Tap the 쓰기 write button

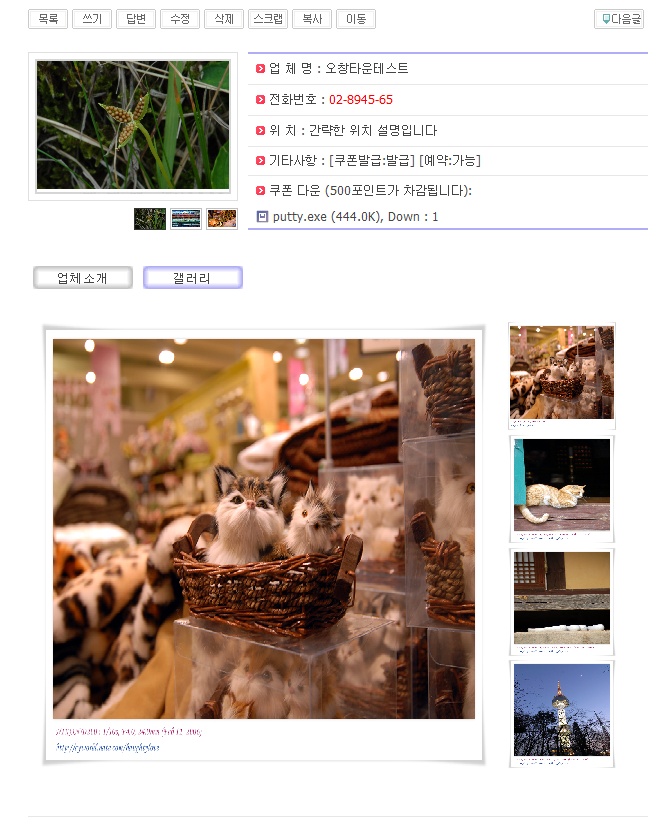pyautogui.click(x=91, y=19)
